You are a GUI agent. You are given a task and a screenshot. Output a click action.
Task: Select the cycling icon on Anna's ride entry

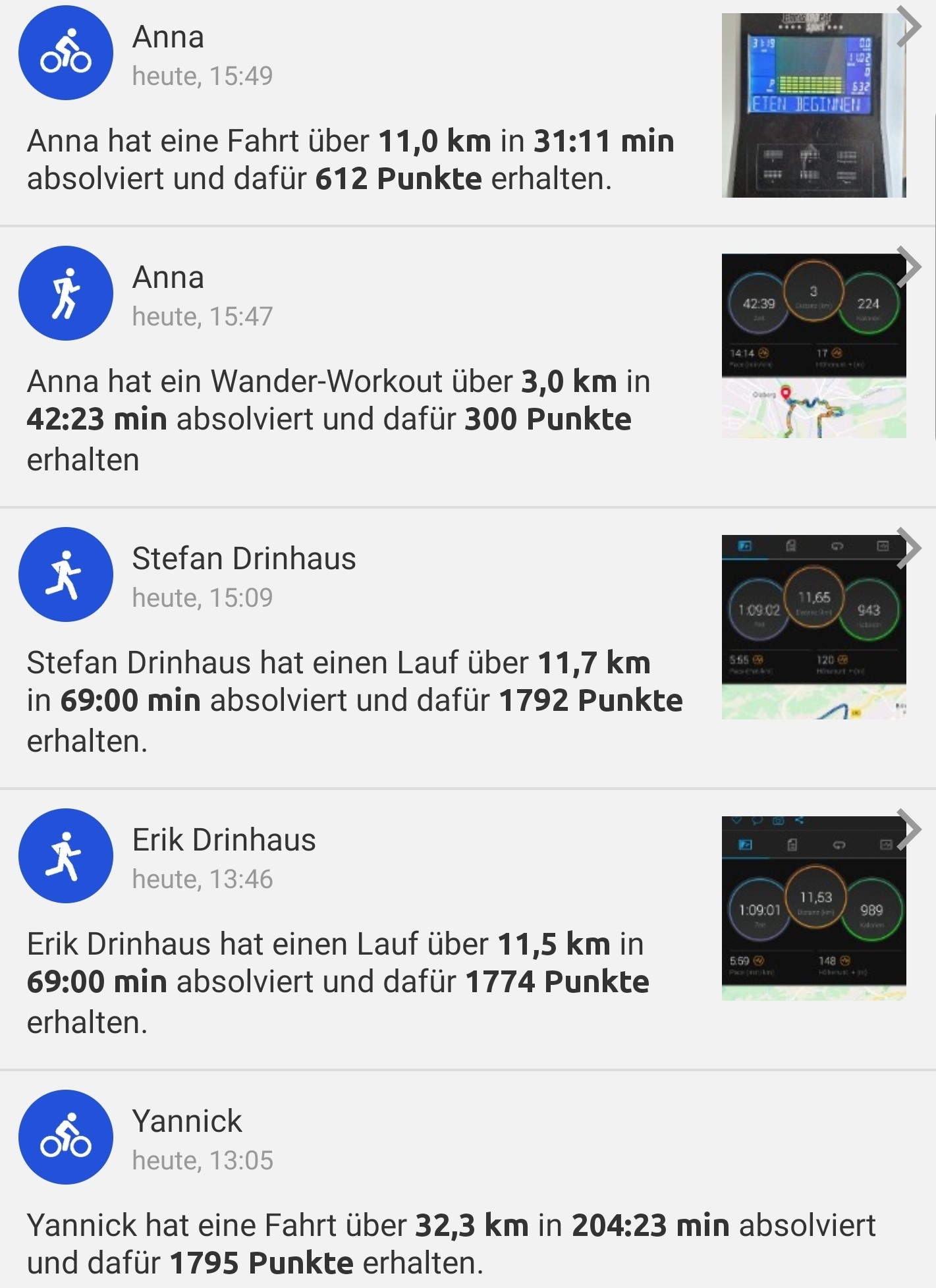click(x=66, y=55)
